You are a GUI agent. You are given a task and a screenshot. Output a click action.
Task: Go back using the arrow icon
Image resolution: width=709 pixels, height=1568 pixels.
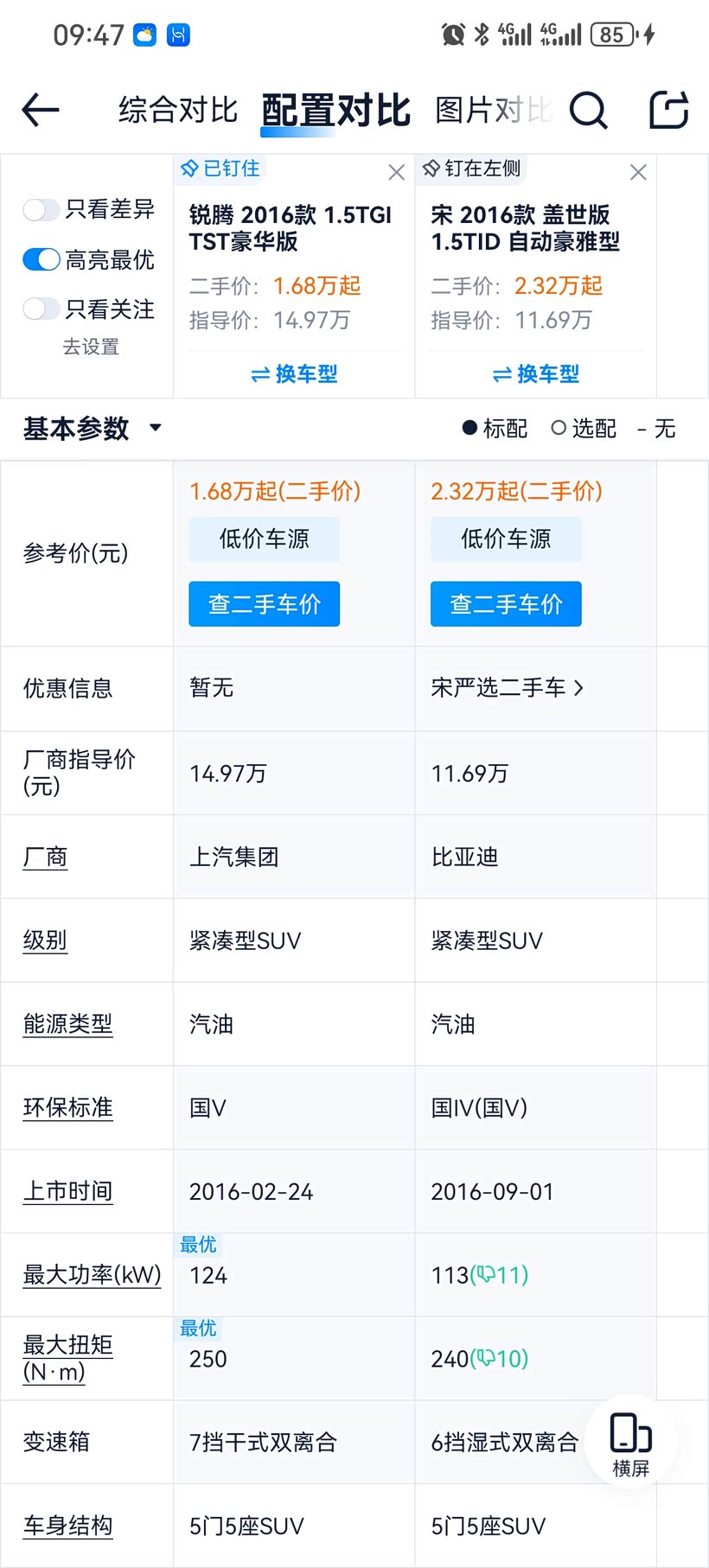click(40, 110)
